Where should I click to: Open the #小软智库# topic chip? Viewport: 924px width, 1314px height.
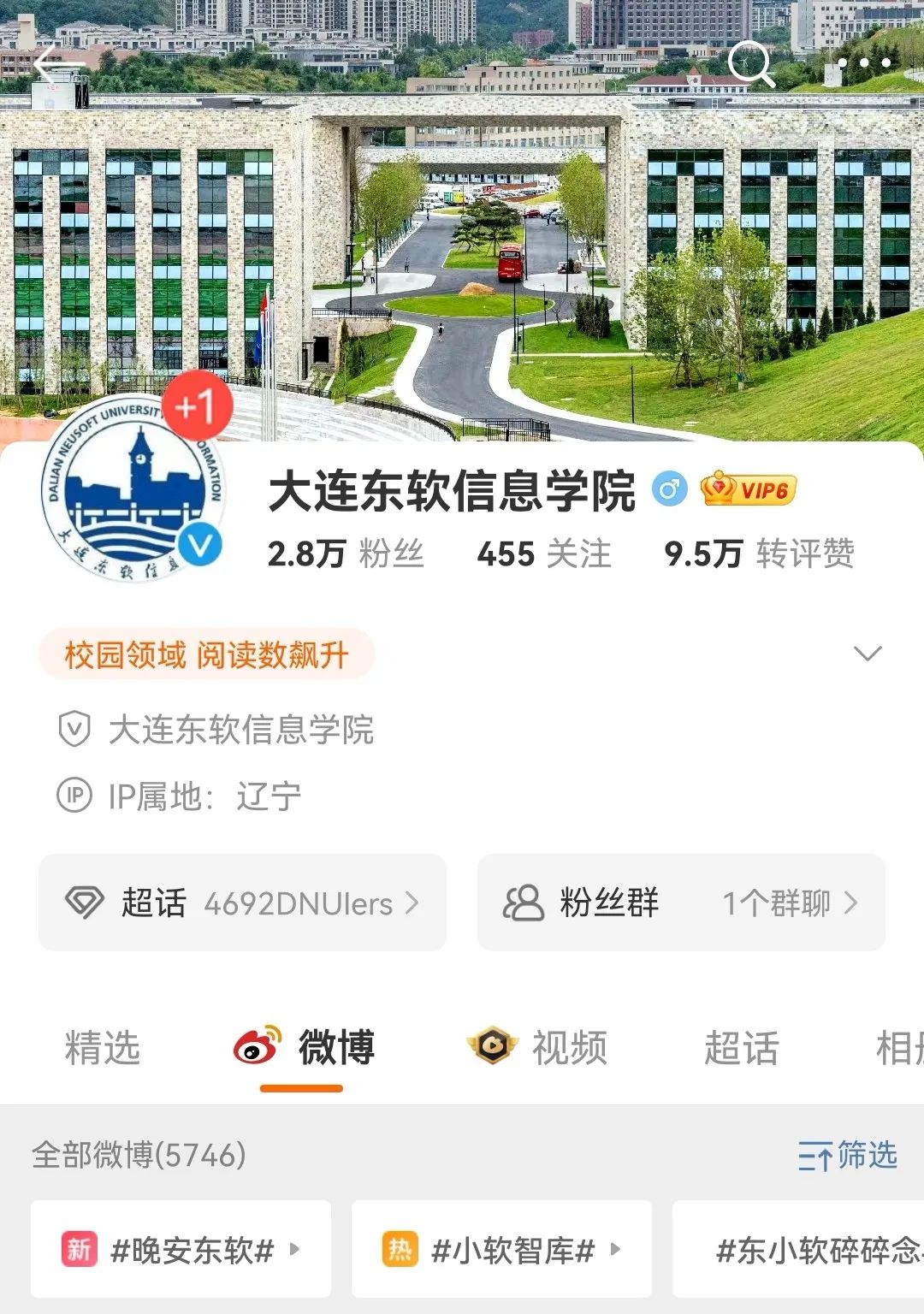(501, 1250)
